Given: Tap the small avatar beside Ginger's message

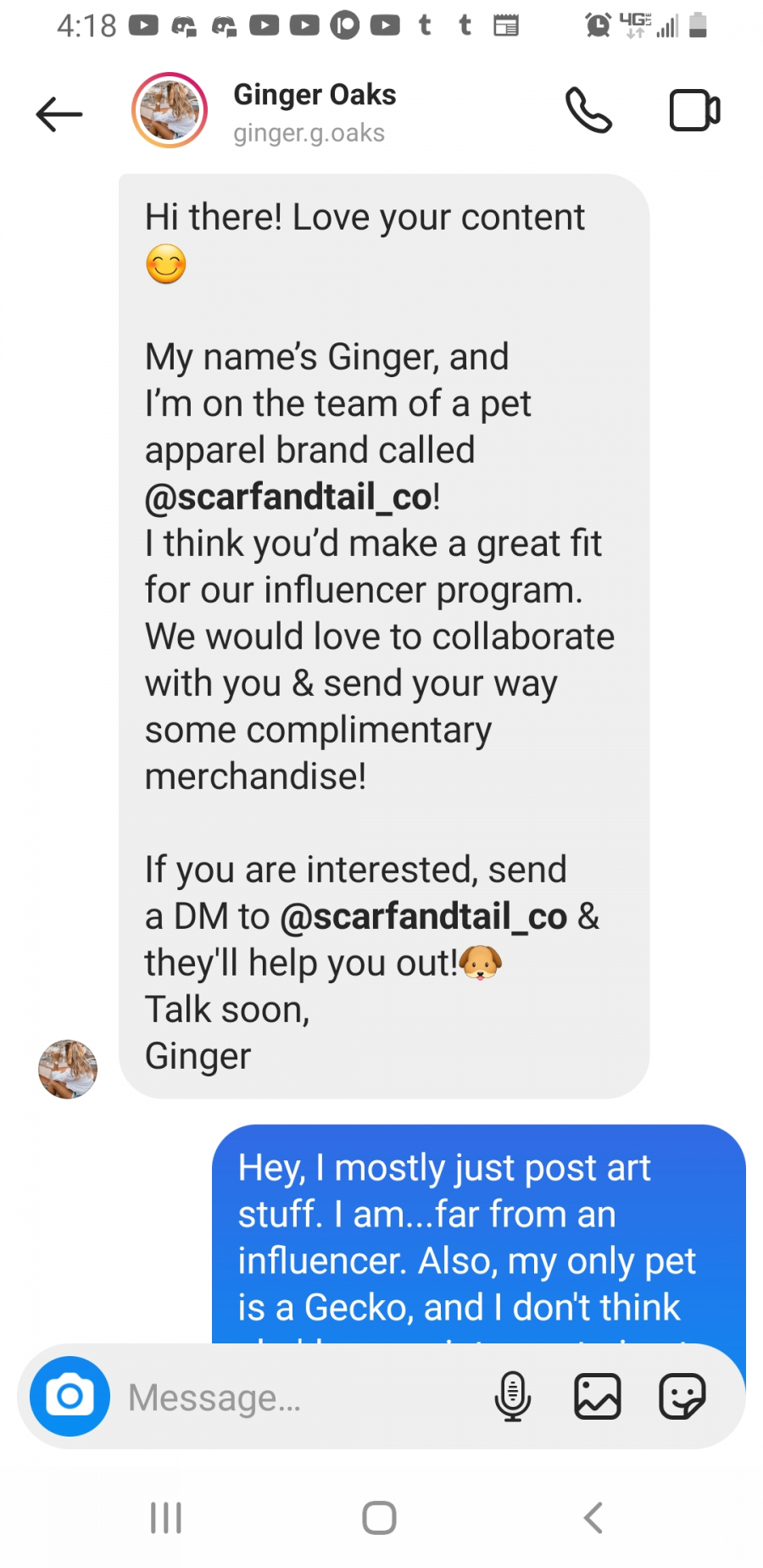Looking at the screenshot, I should pyautogui.click(x=68, y=1069).
